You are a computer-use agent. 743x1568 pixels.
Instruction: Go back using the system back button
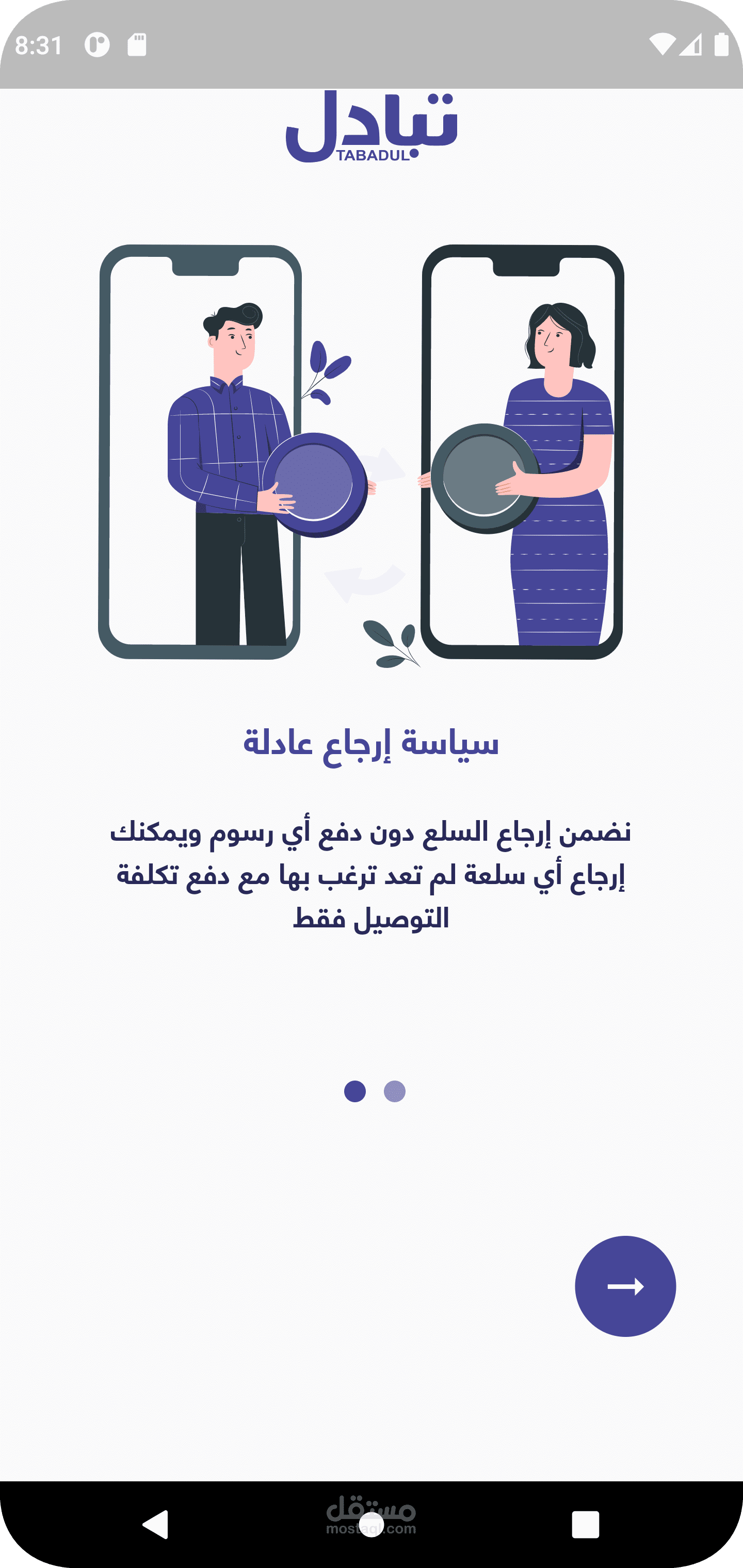pyautogui.click(x=156, y=1524)
